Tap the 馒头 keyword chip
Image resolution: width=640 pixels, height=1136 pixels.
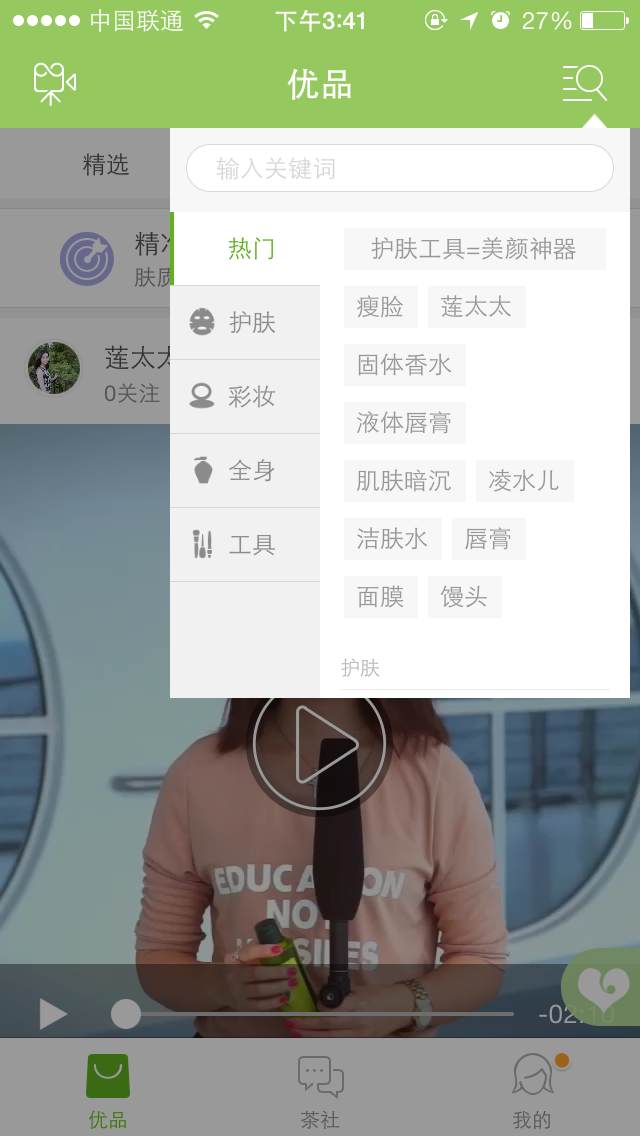tap(465, 596)
